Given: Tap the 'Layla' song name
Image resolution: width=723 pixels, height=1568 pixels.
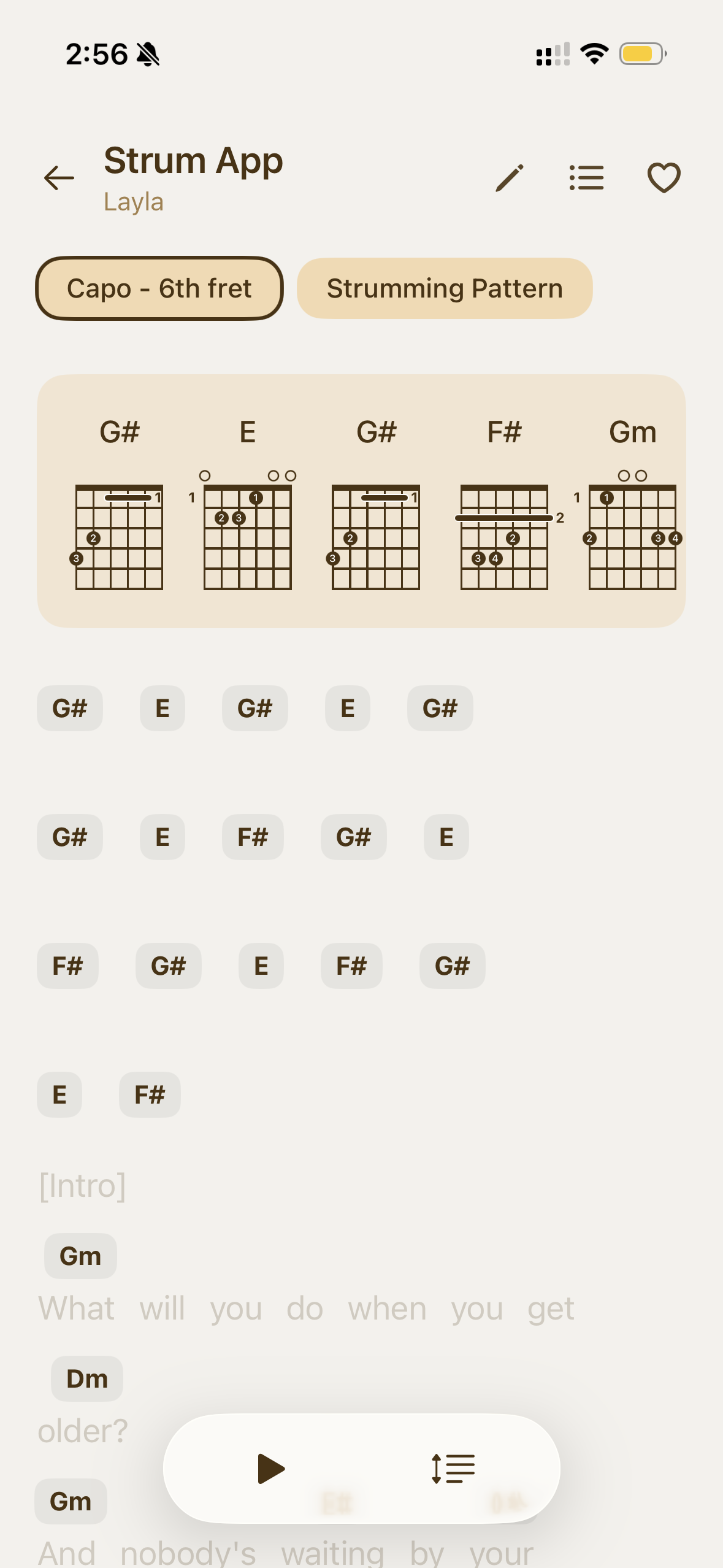Looking at the screenshot, I should pyautogui.click(x=132, y=202).
